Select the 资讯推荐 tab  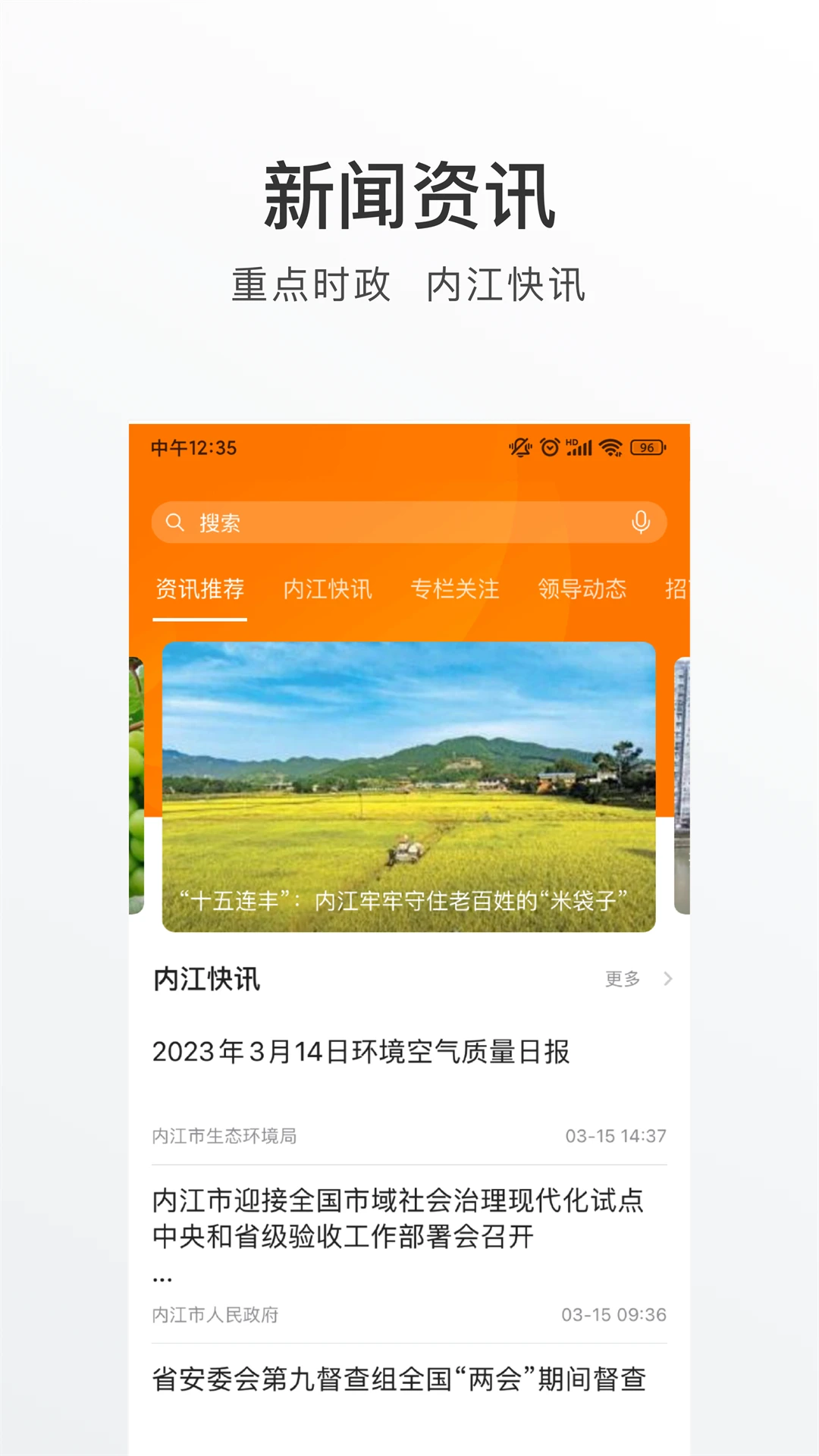(x=199, y=590)
